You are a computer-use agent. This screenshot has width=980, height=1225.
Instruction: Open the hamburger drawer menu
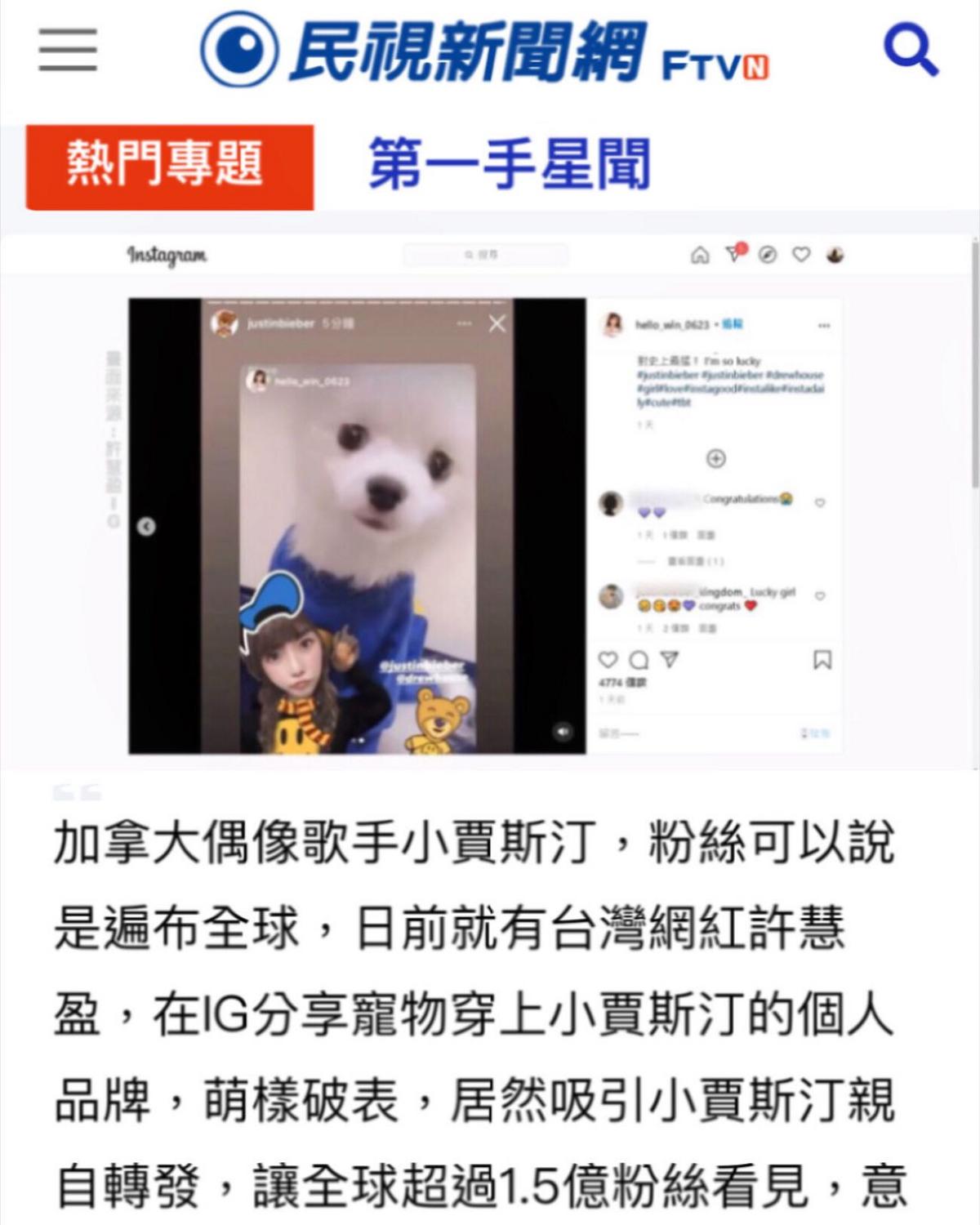68,51
